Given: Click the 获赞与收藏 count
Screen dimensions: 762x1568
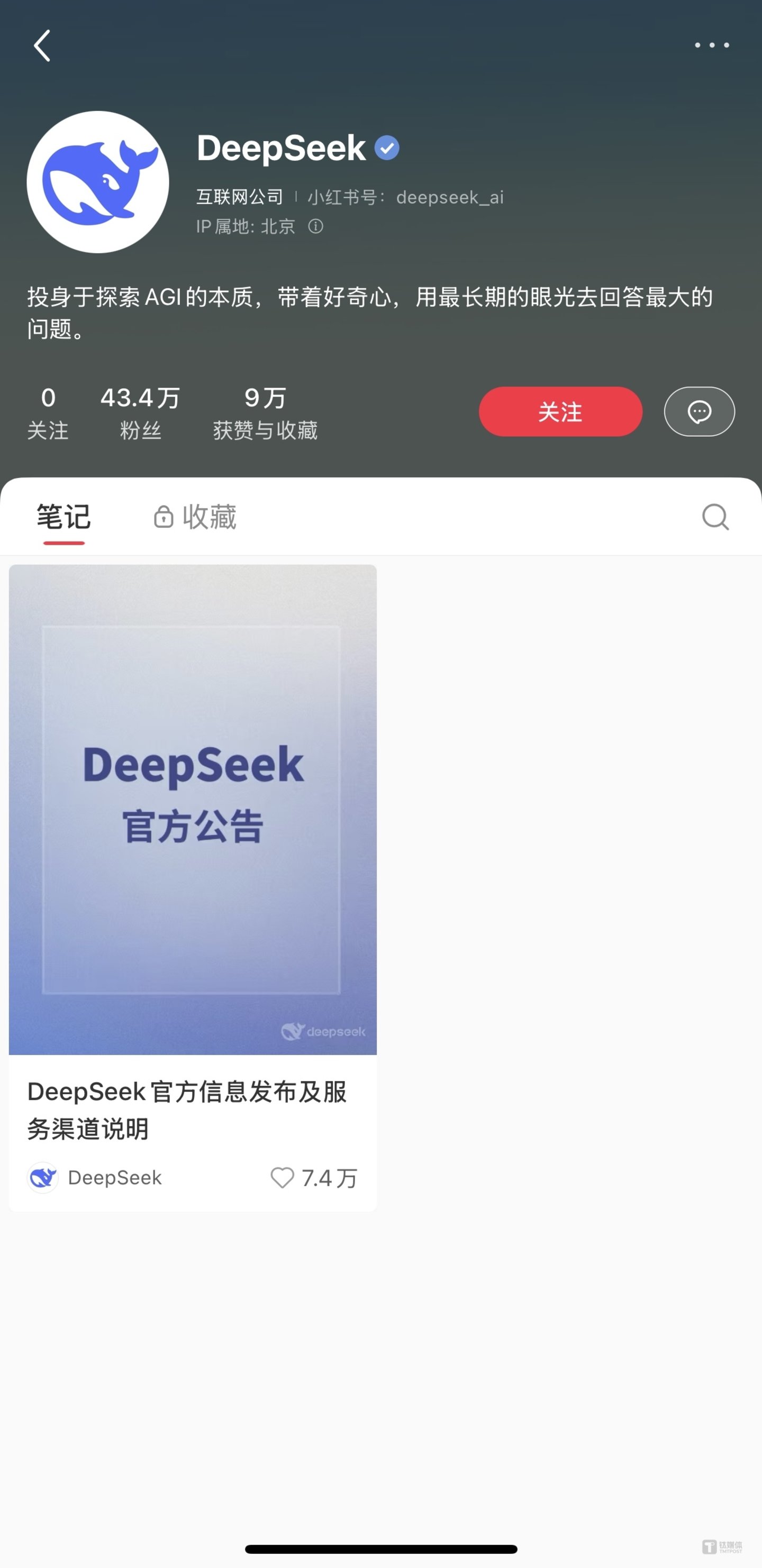Looking at the screenshot, I should click(265, 412).
